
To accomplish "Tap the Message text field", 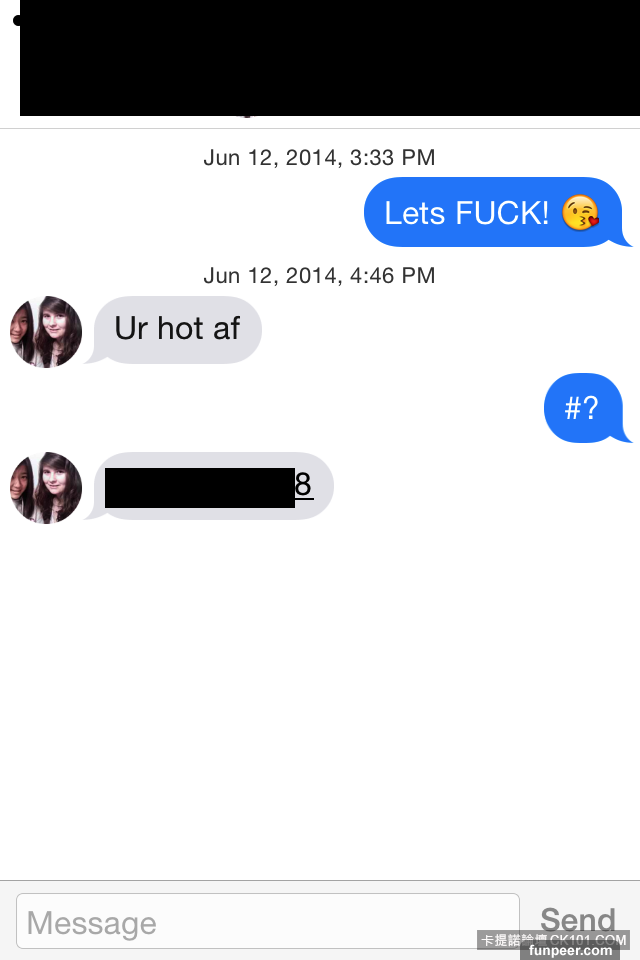I will click(267, 921).
